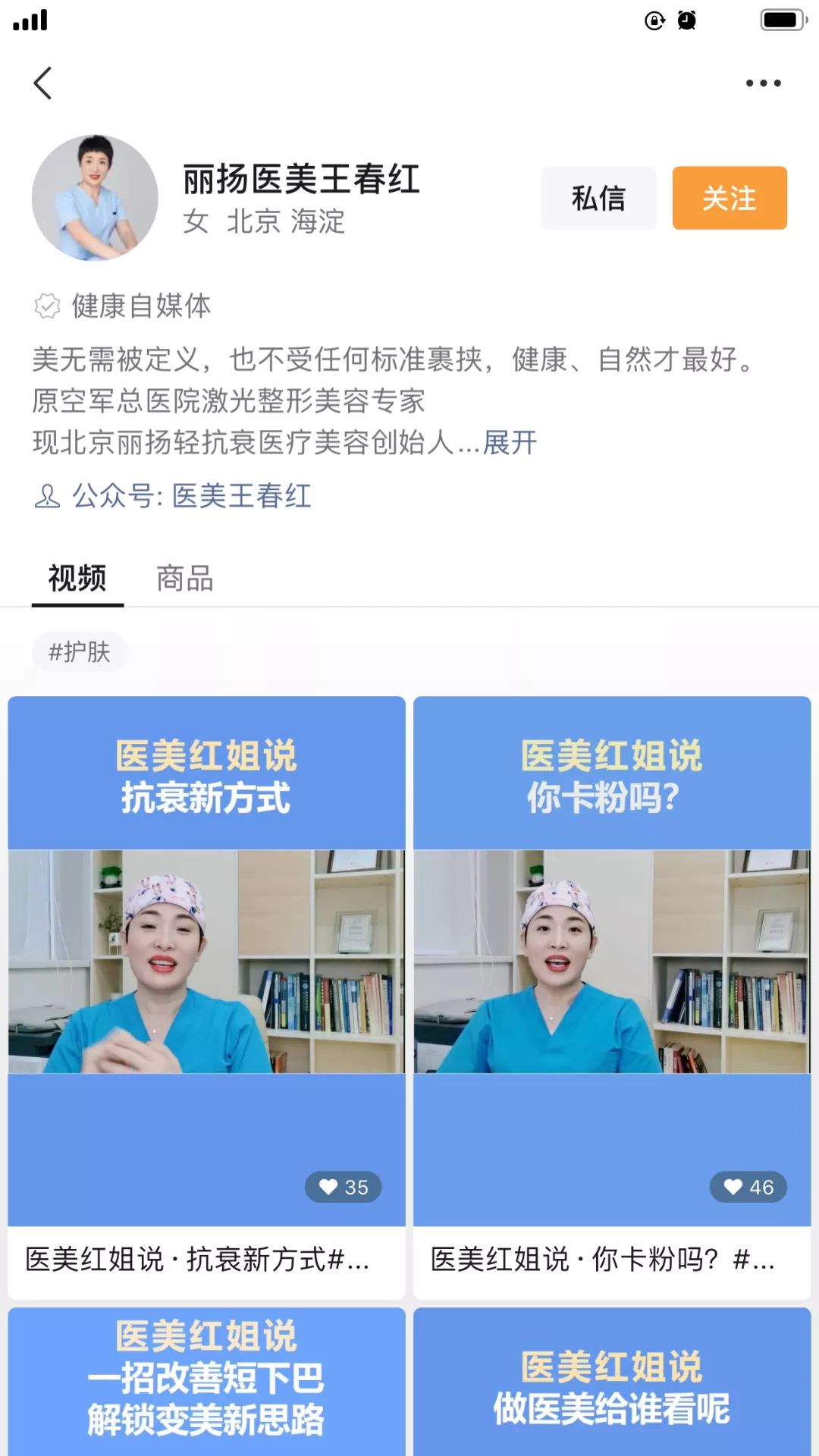819x1456 pixels.
Task: Tap the battery indicator in status bar
Action: [781, 21]
